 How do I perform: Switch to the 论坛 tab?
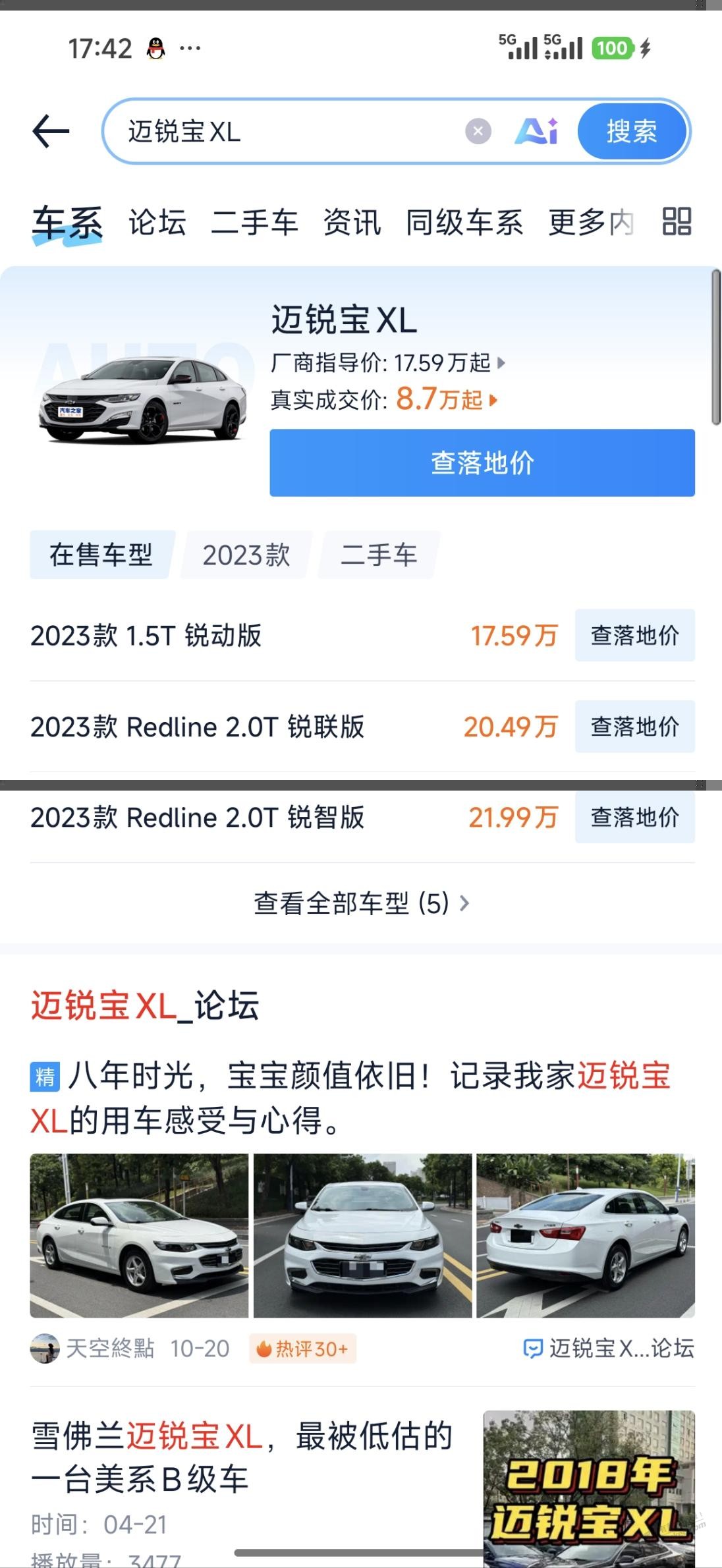[x=157, y=222]
